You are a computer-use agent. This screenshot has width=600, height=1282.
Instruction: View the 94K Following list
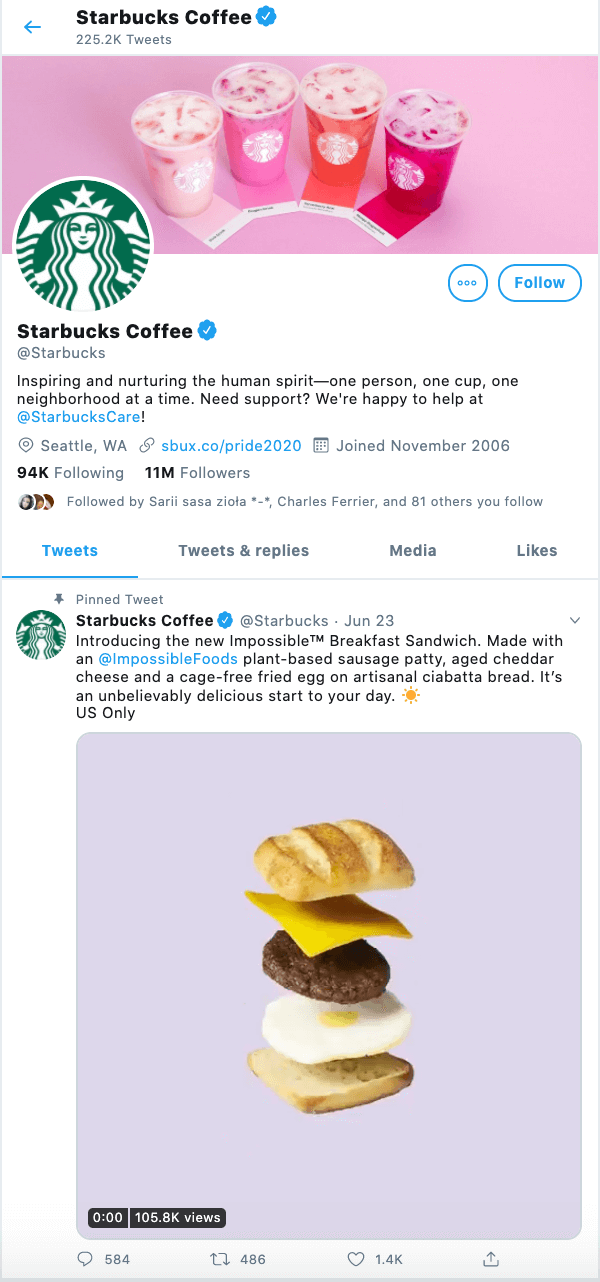click(x=70, y=473)
